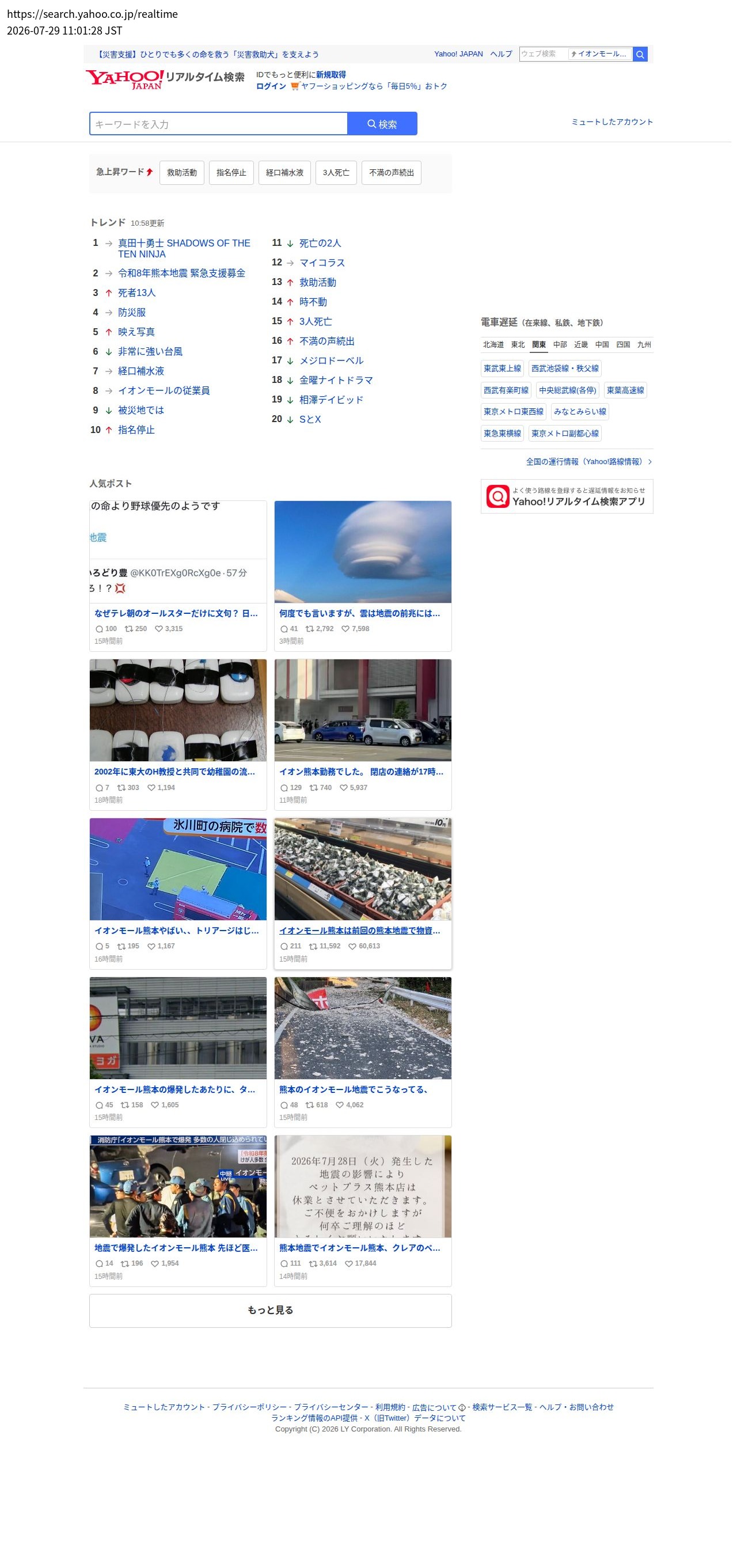
Task: Open delay info for みなとみらい線
Action: coord(579,412)
